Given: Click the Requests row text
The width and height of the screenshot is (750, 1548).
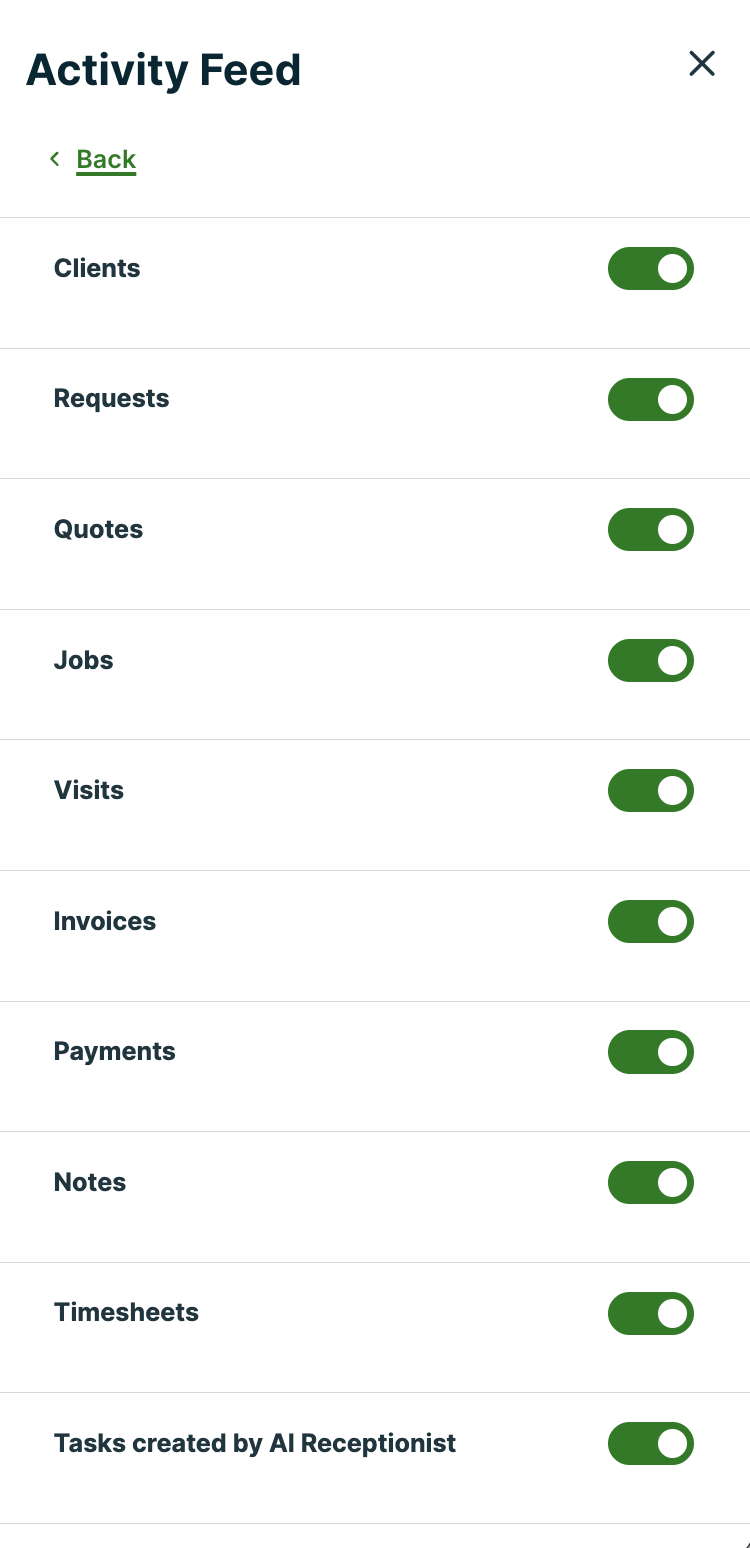Looking at the screenshot, I should click(x=111, y=399).
